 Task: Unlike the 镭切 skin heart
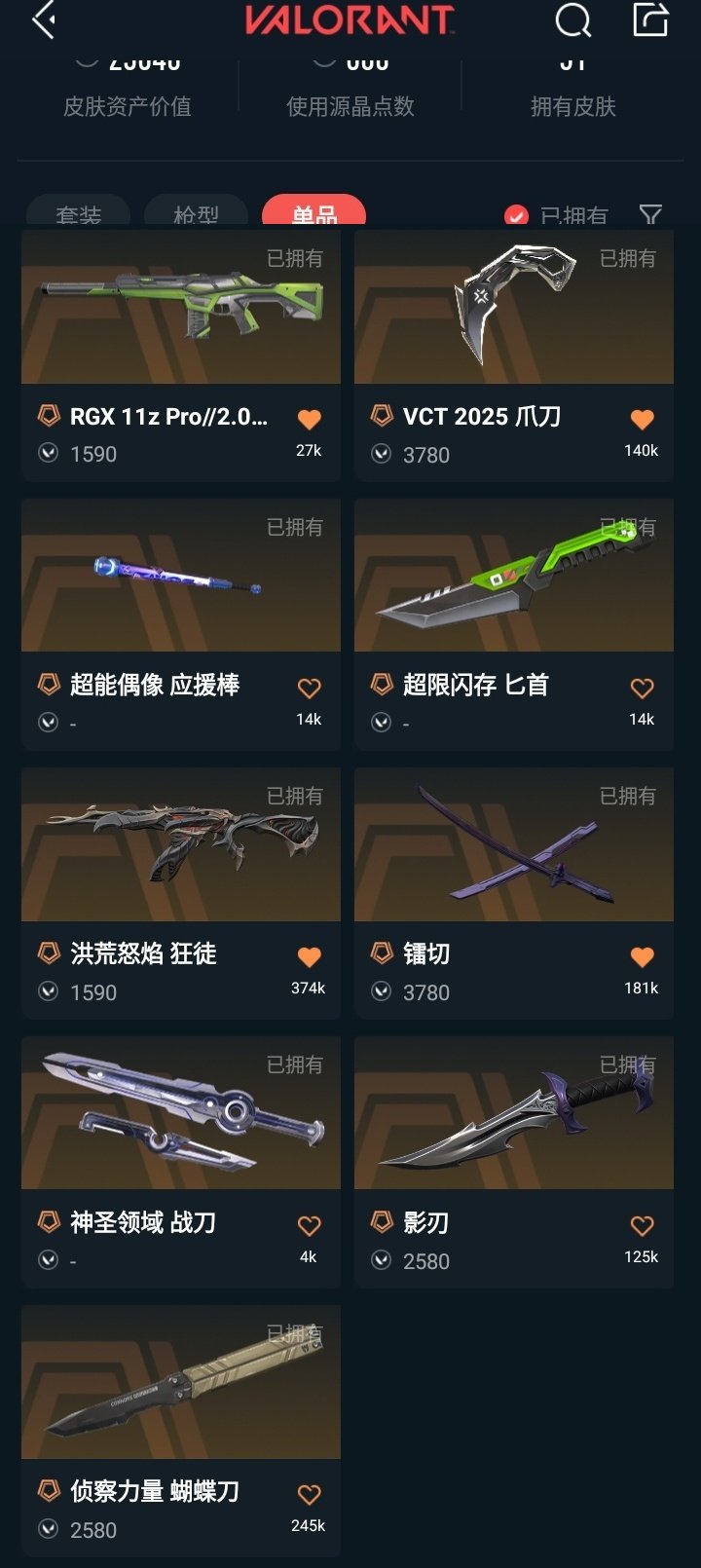(x=642, y=957)
